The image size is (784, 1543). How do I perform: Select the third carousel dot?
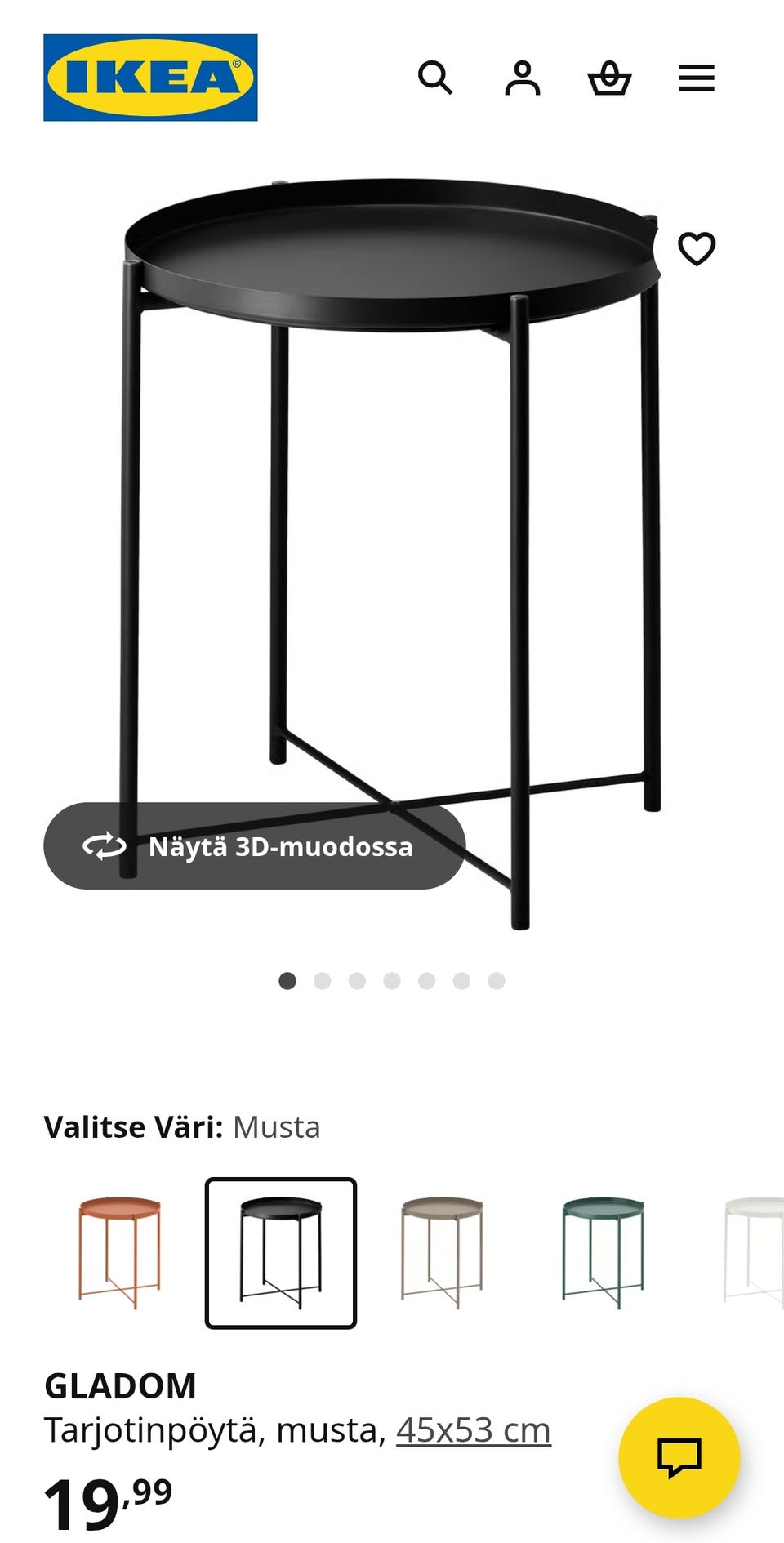359,978
